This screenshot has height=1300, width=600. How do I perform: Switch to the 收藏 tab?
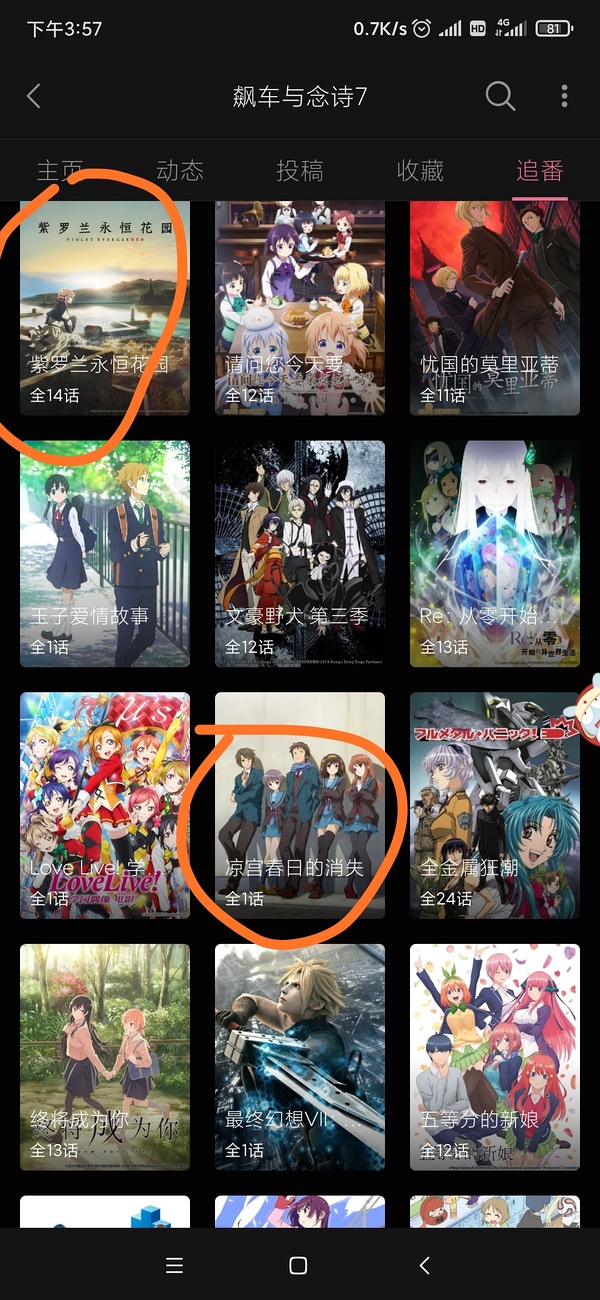click(x=420, y=171)
